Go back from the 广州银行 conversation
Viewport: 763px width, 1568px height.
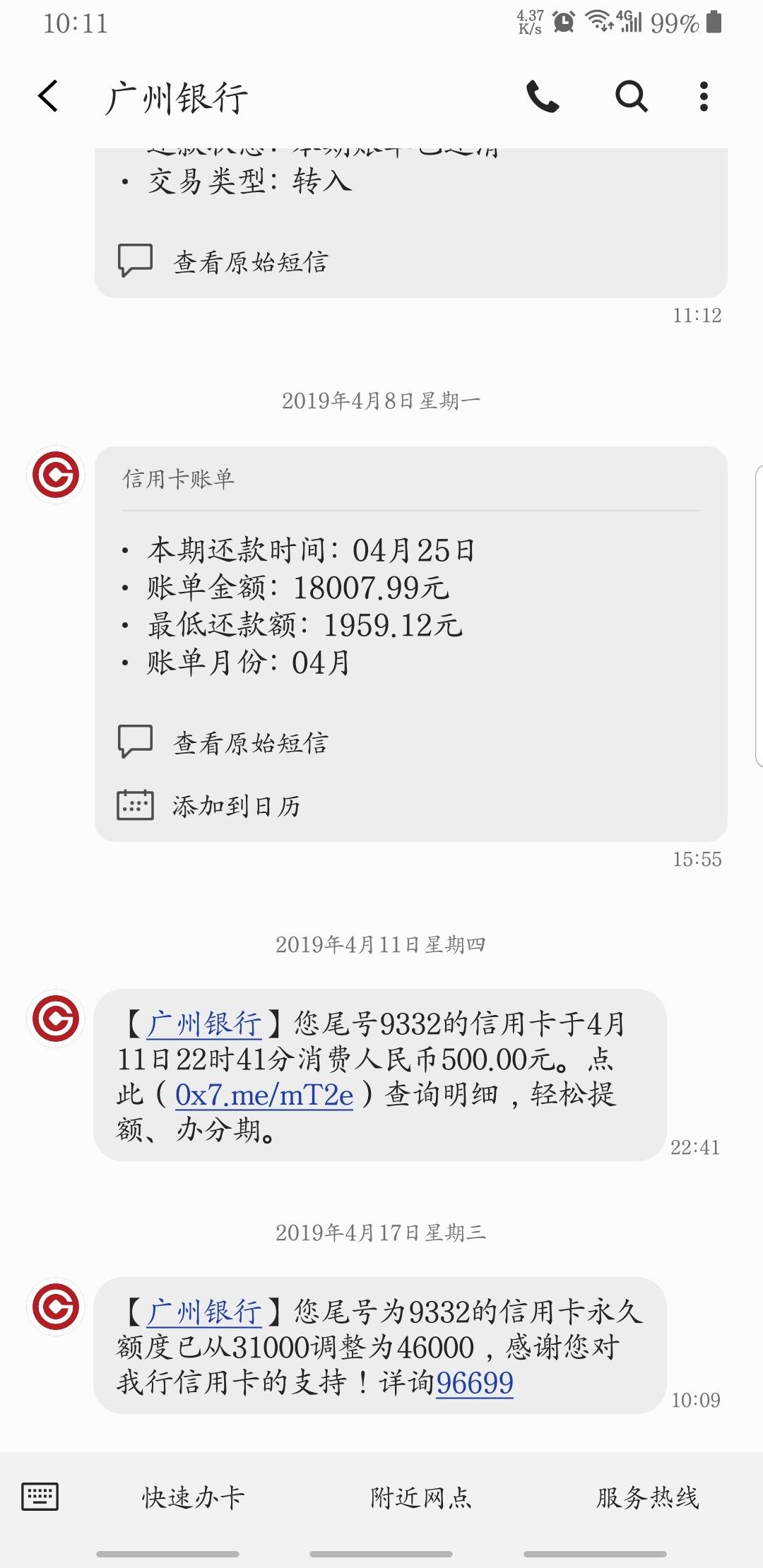[48, 96]
